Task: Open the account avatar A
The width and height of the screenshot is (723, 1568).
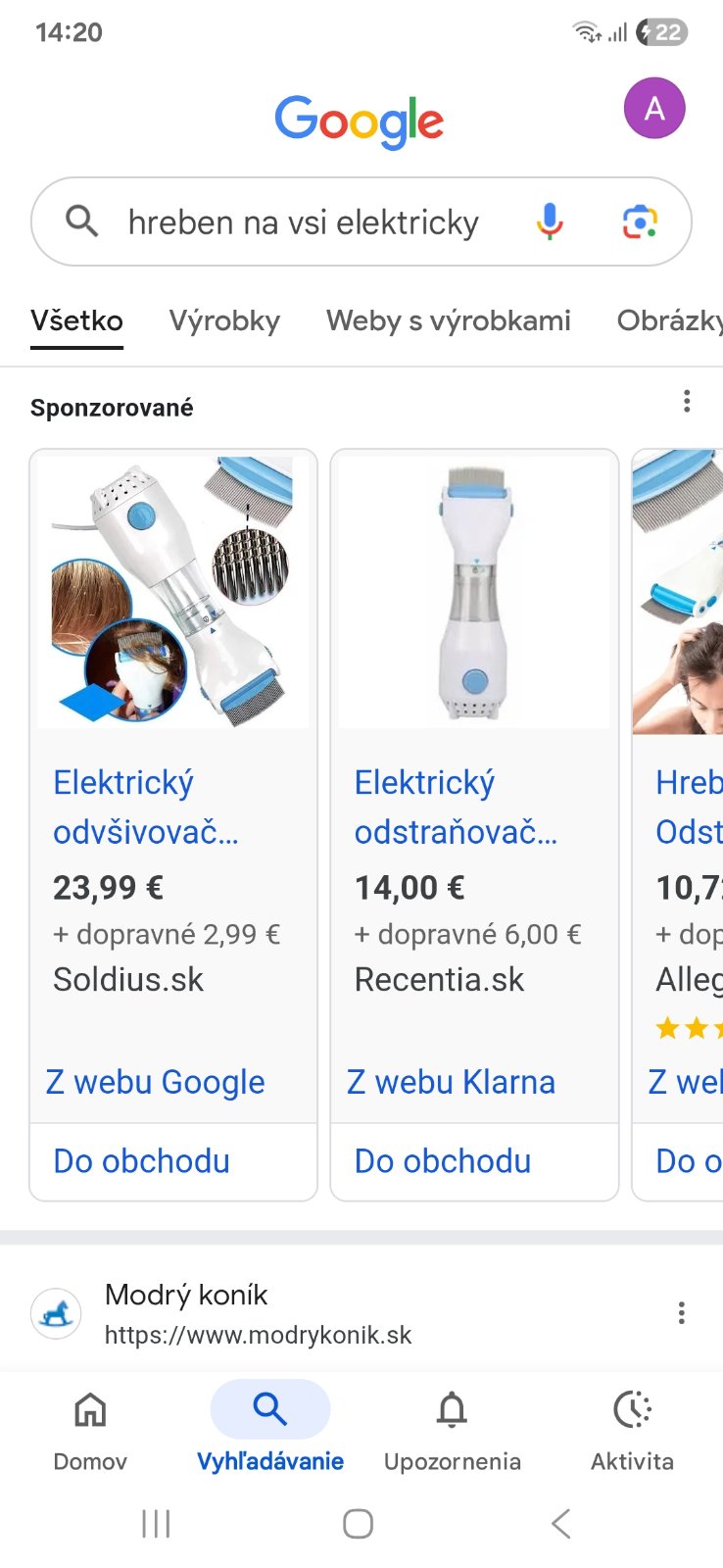Action: tap(653, 108)
